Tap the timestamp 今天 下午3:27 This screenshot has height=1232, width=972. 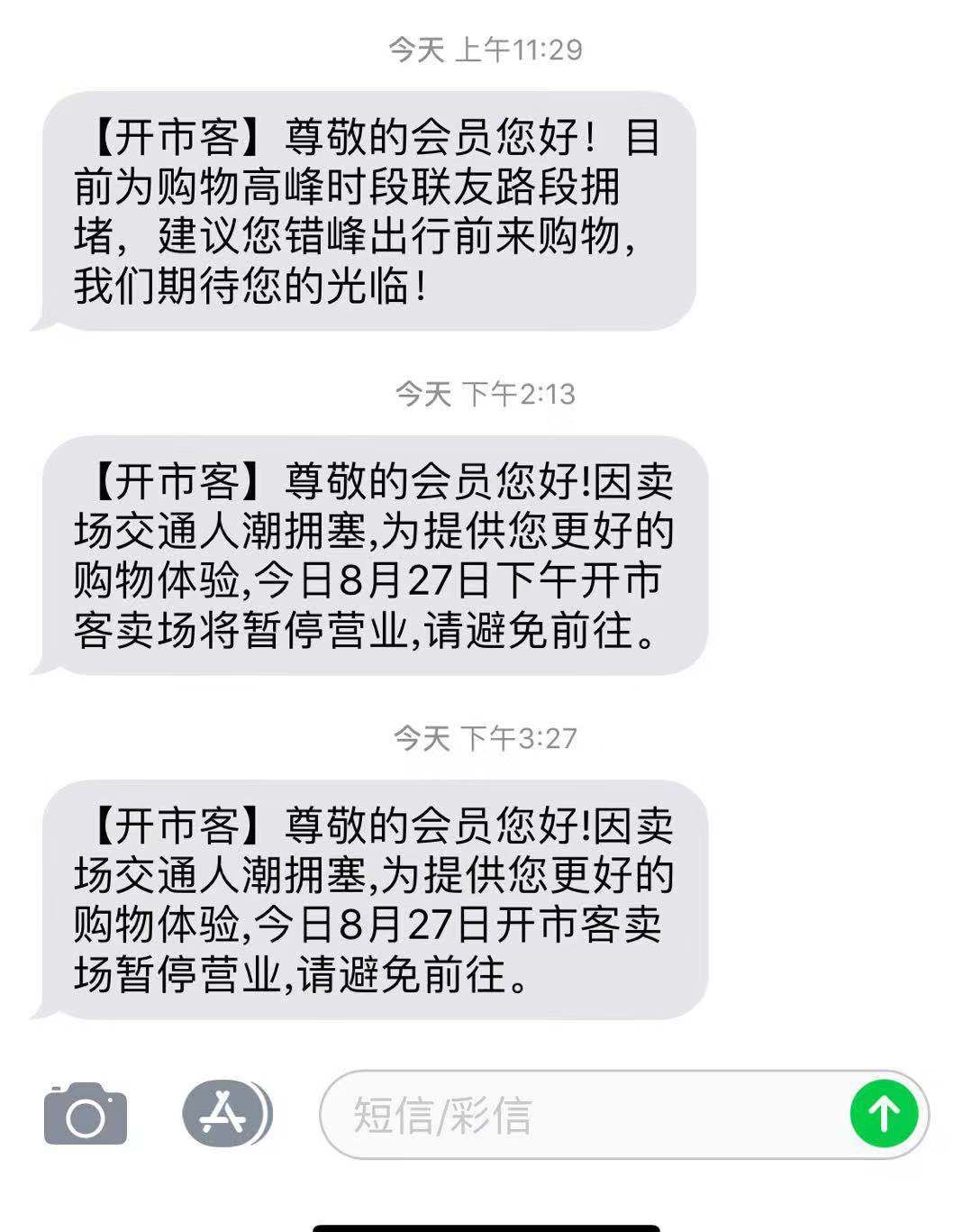[486, 739]
